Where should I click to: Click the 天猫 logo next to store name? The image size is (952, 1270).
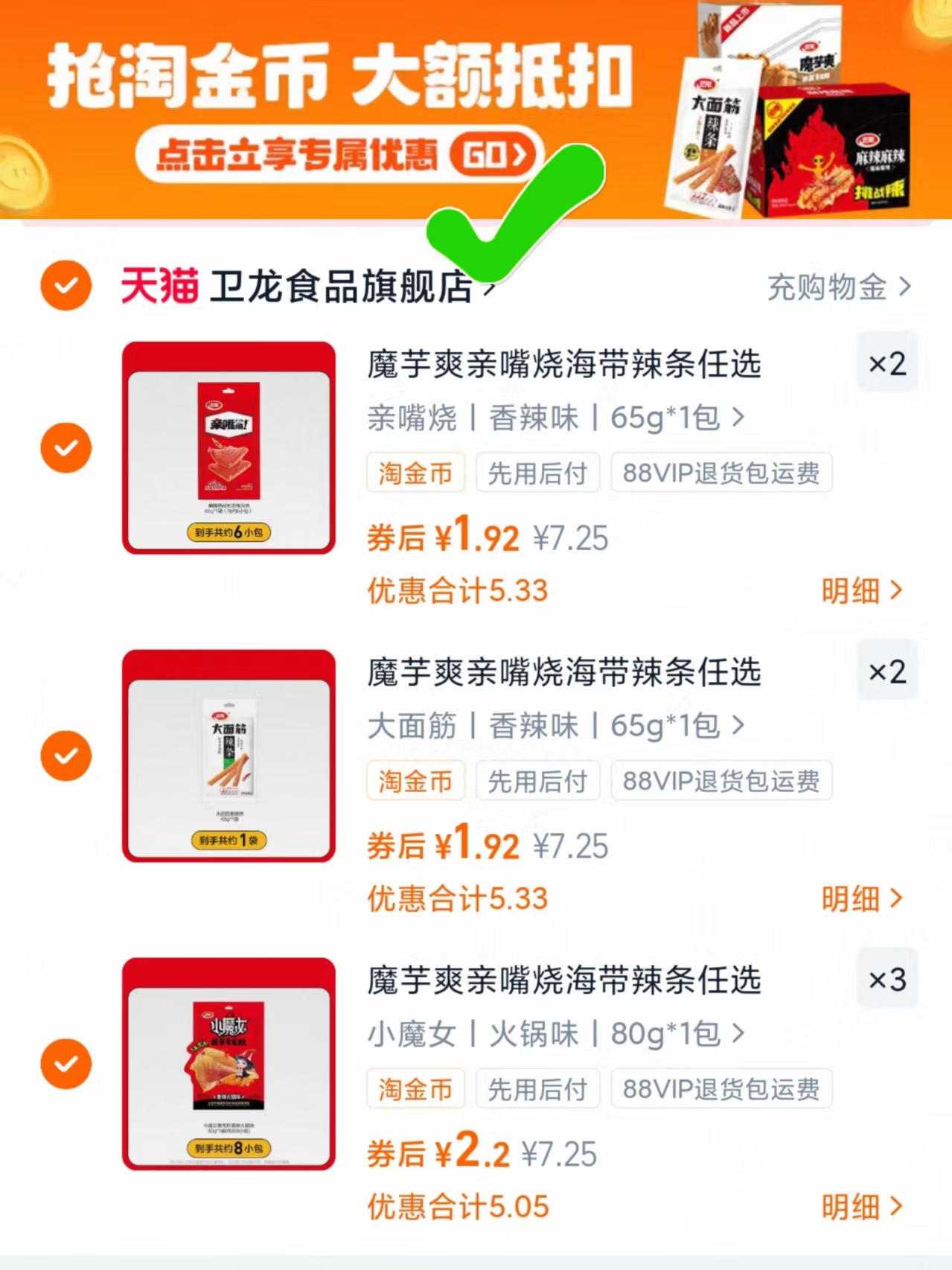159,287
